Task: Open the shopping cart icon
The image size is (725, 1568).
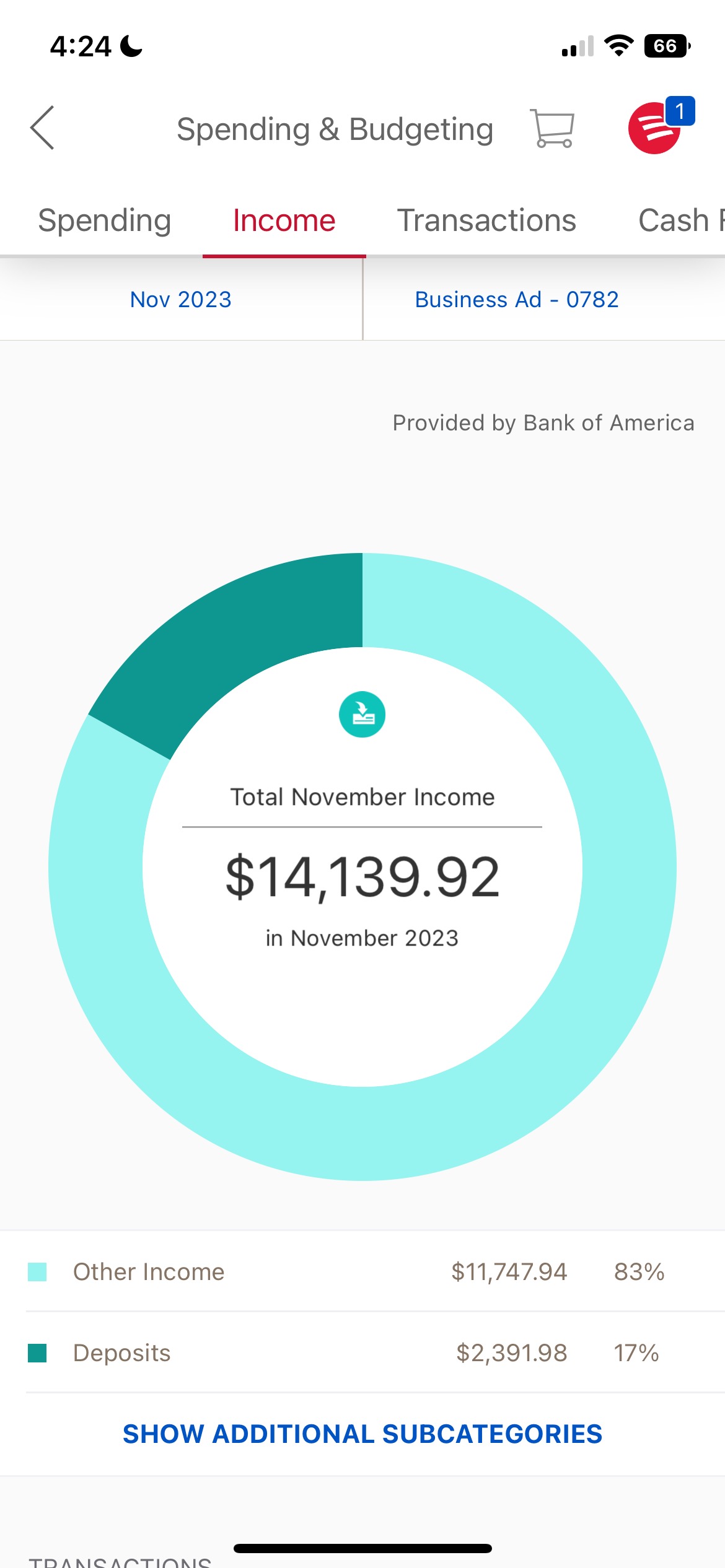Action: (x=552, y=128)
